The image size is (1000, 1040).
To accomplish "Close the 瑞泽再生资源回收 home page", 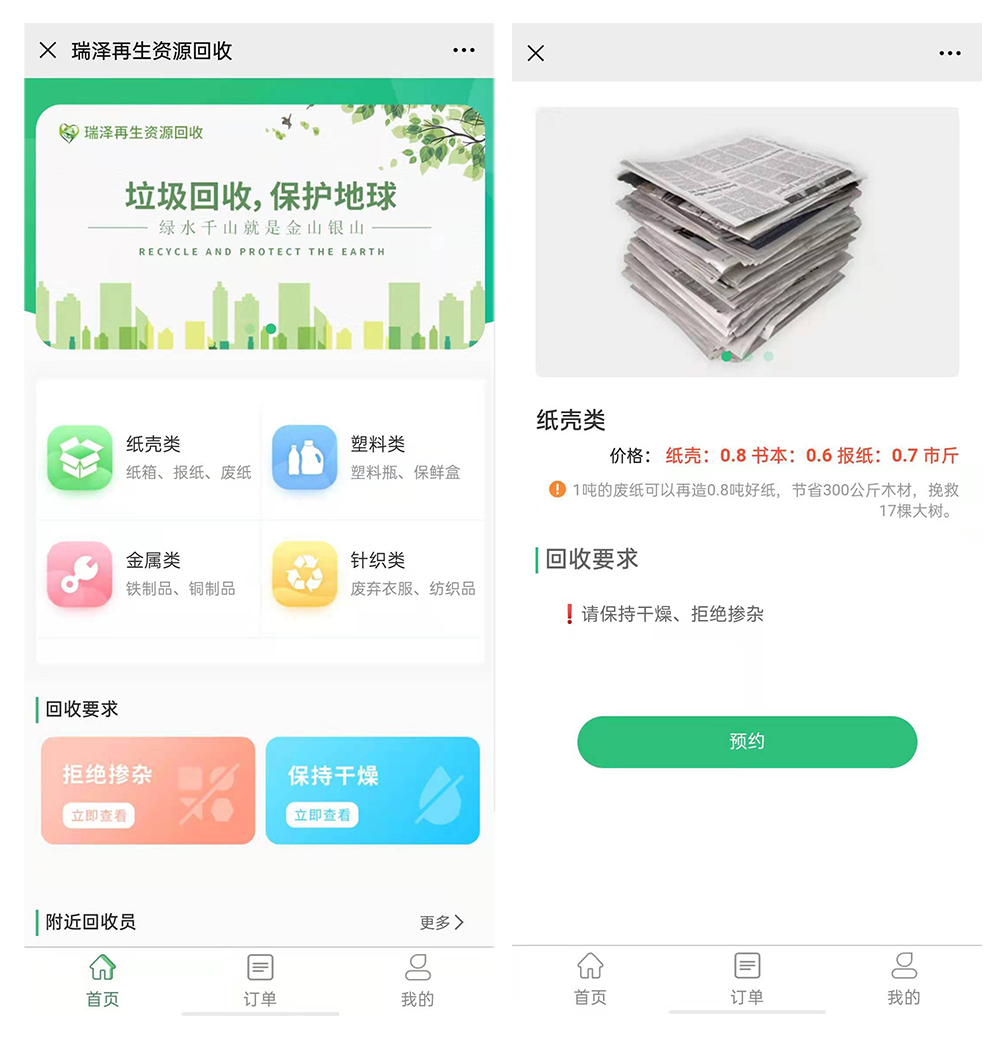I will point(47,51).
